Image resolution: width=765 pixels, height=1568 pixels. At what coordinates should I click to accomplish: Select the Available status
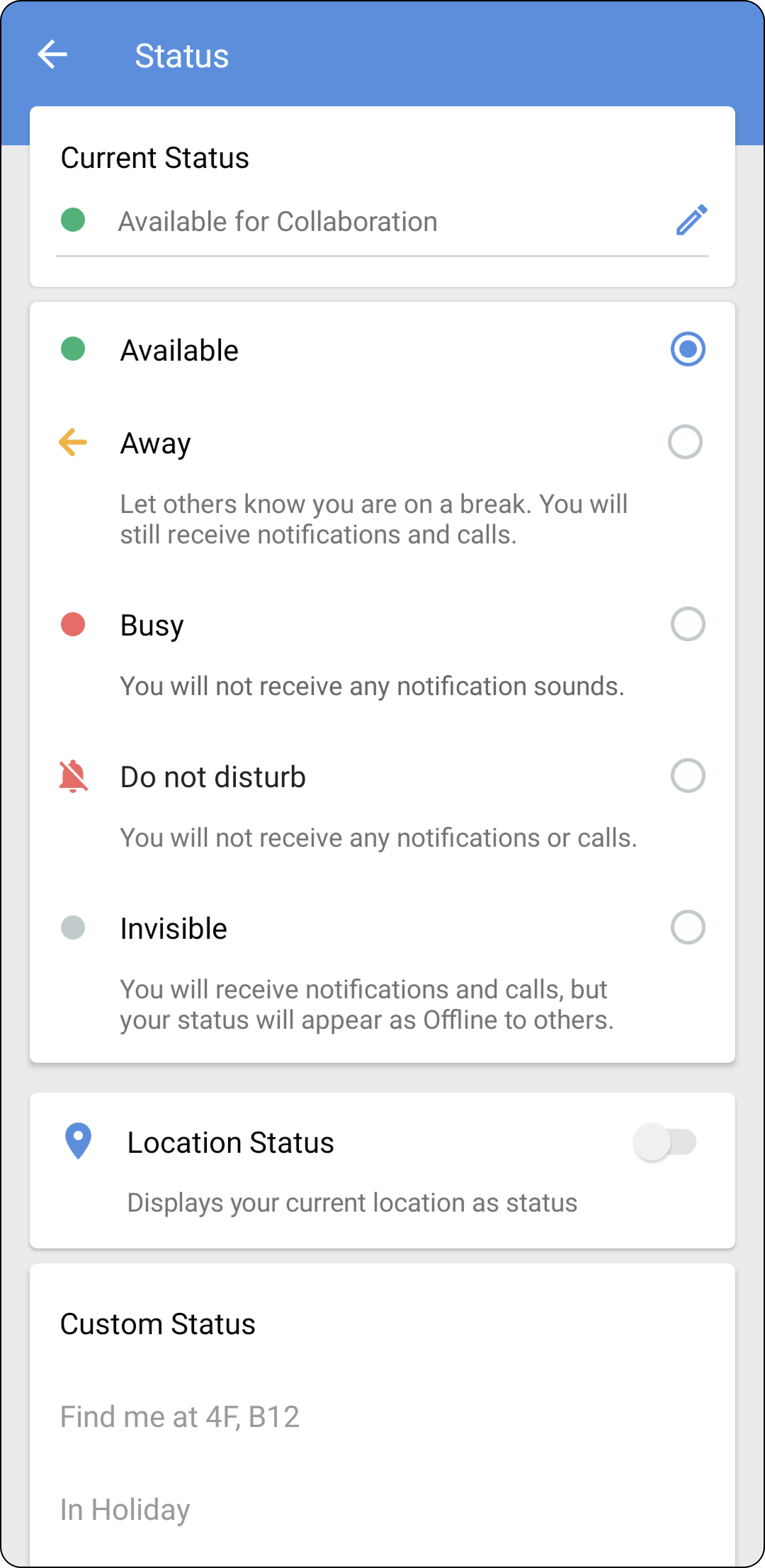(688, 349)
